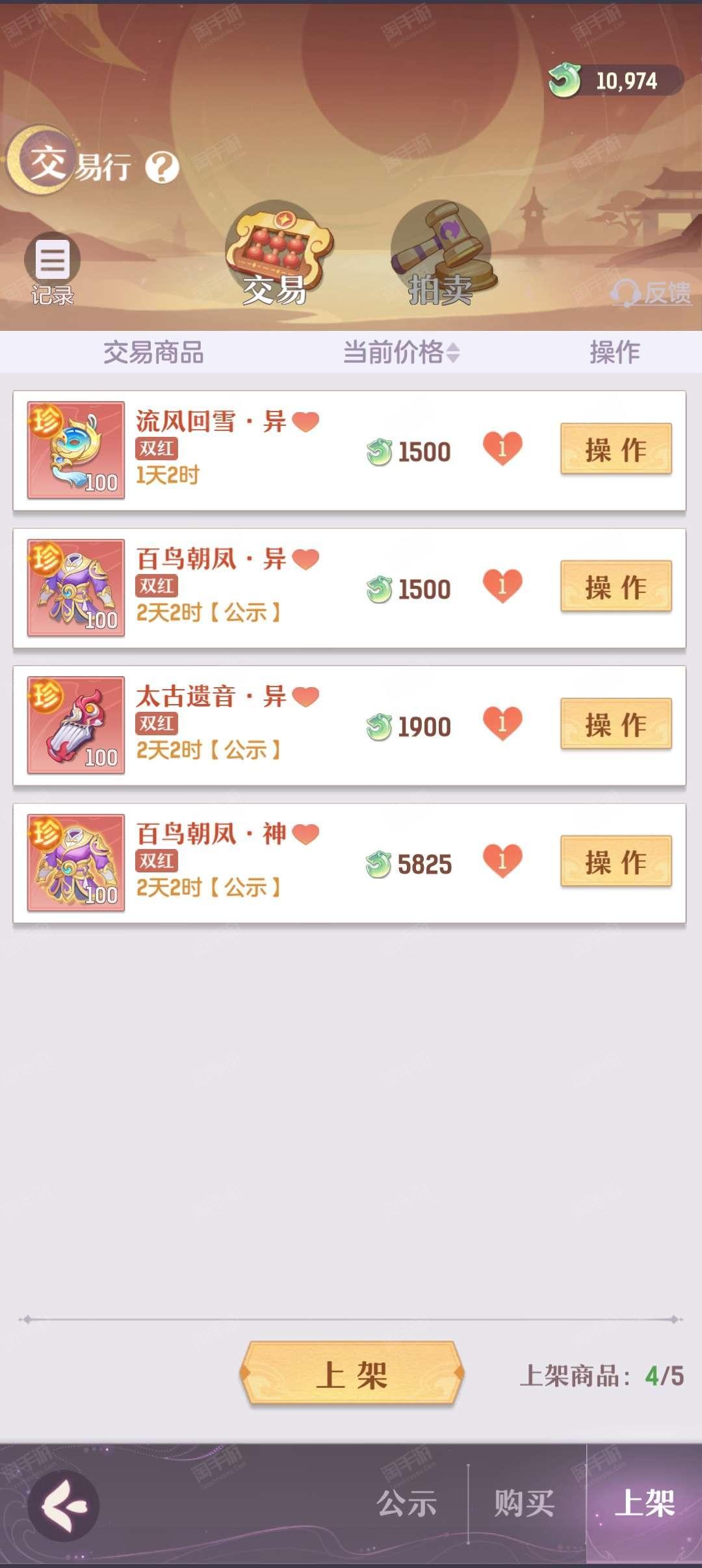This screenshot has height=1568, width=702.
Task: Go to the 购买 bottom tab
Action: 524,1503
